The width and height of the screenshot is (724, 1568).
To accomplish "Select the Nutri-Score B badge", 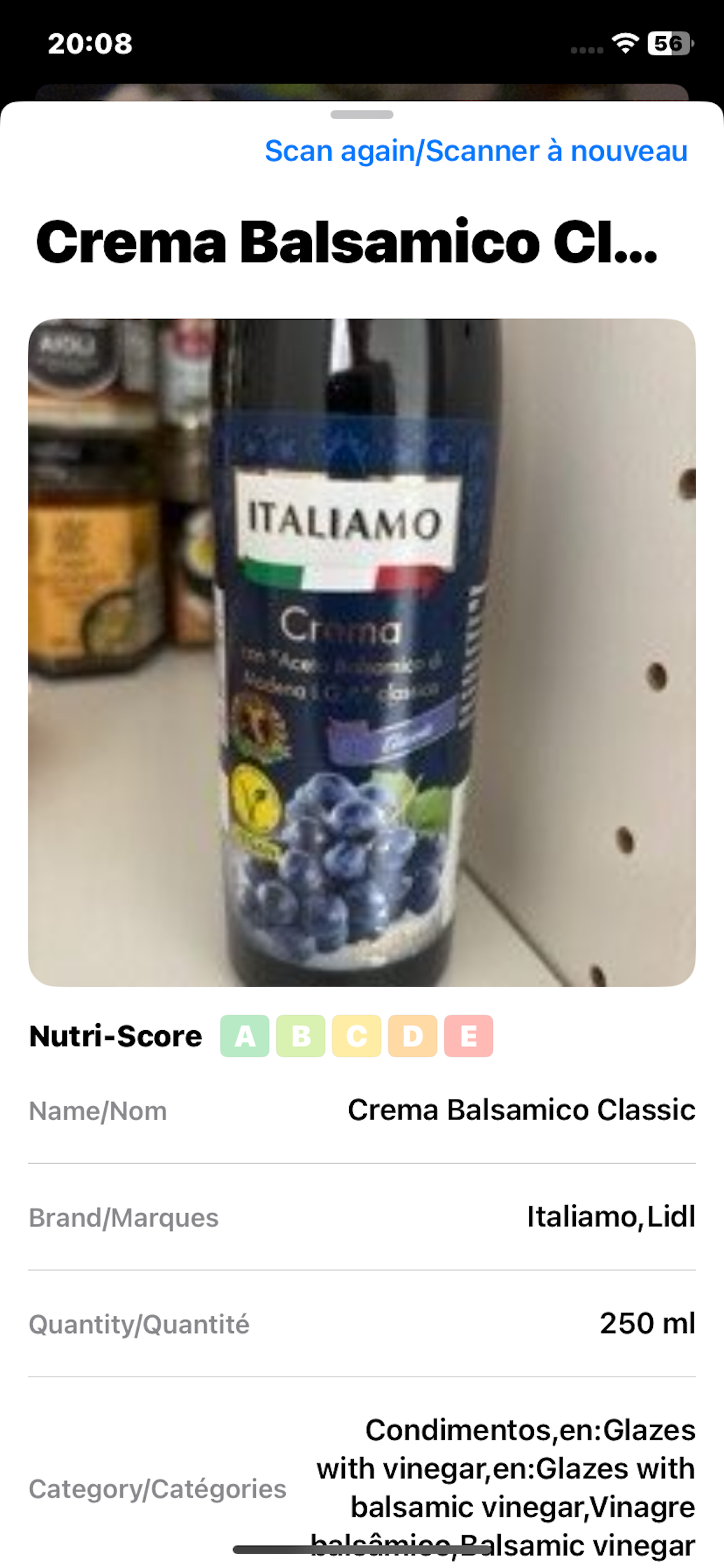I will (x=301, y=1037).
